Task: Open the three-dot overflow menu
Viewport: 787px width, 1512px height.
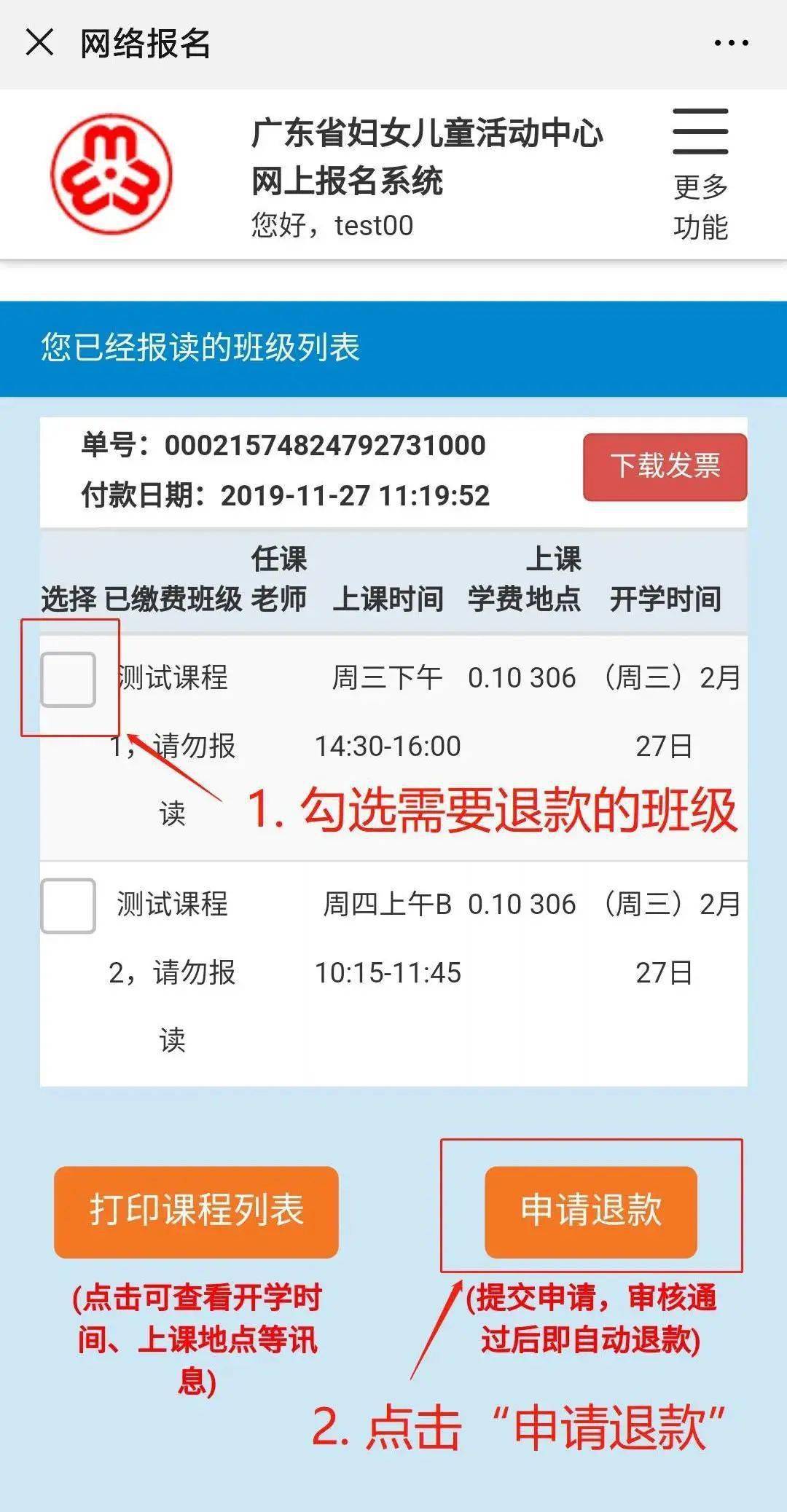Action: 731,43
